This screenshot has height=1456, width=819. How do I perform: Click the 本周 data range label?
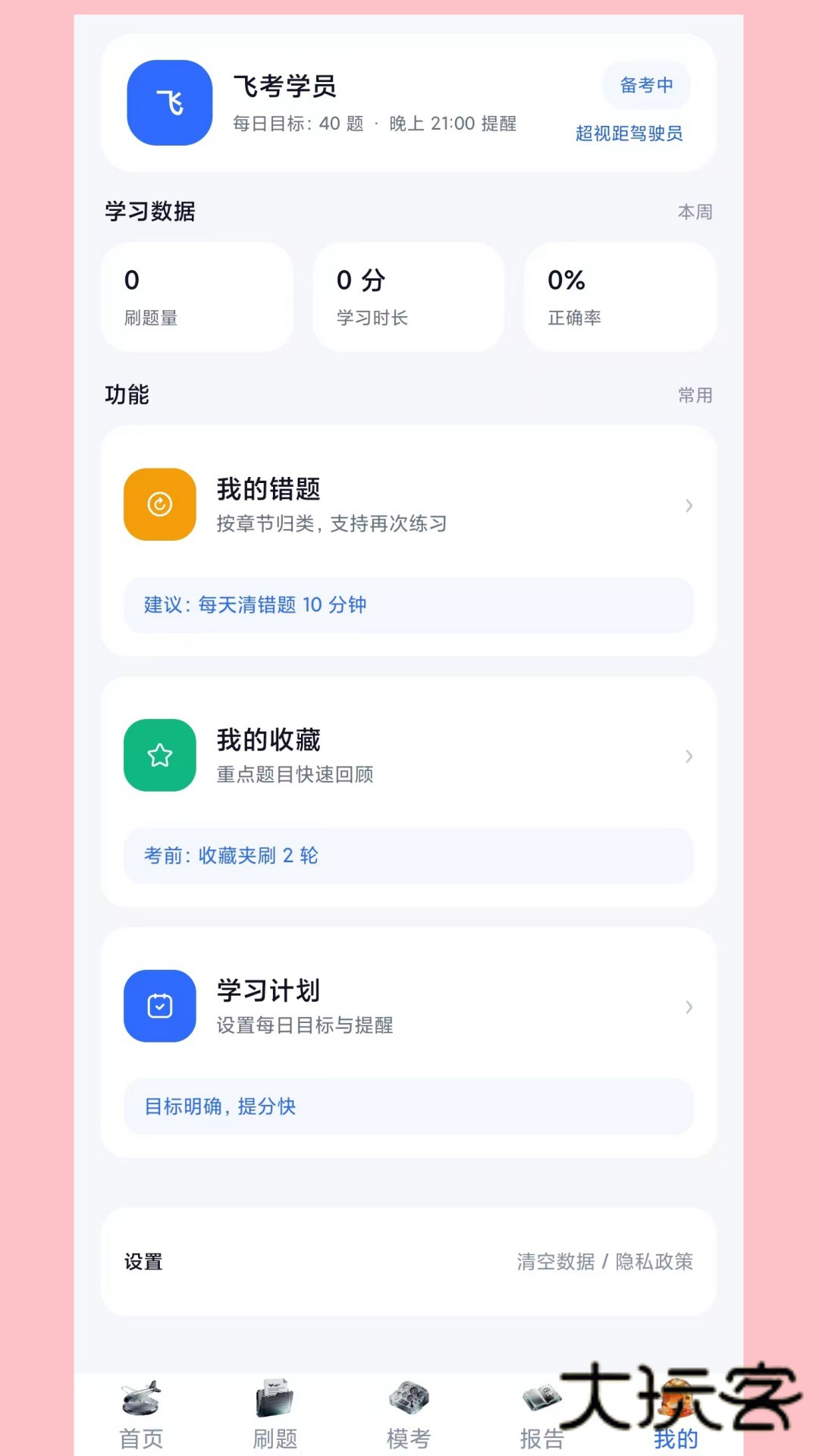(x=695, y=212)
